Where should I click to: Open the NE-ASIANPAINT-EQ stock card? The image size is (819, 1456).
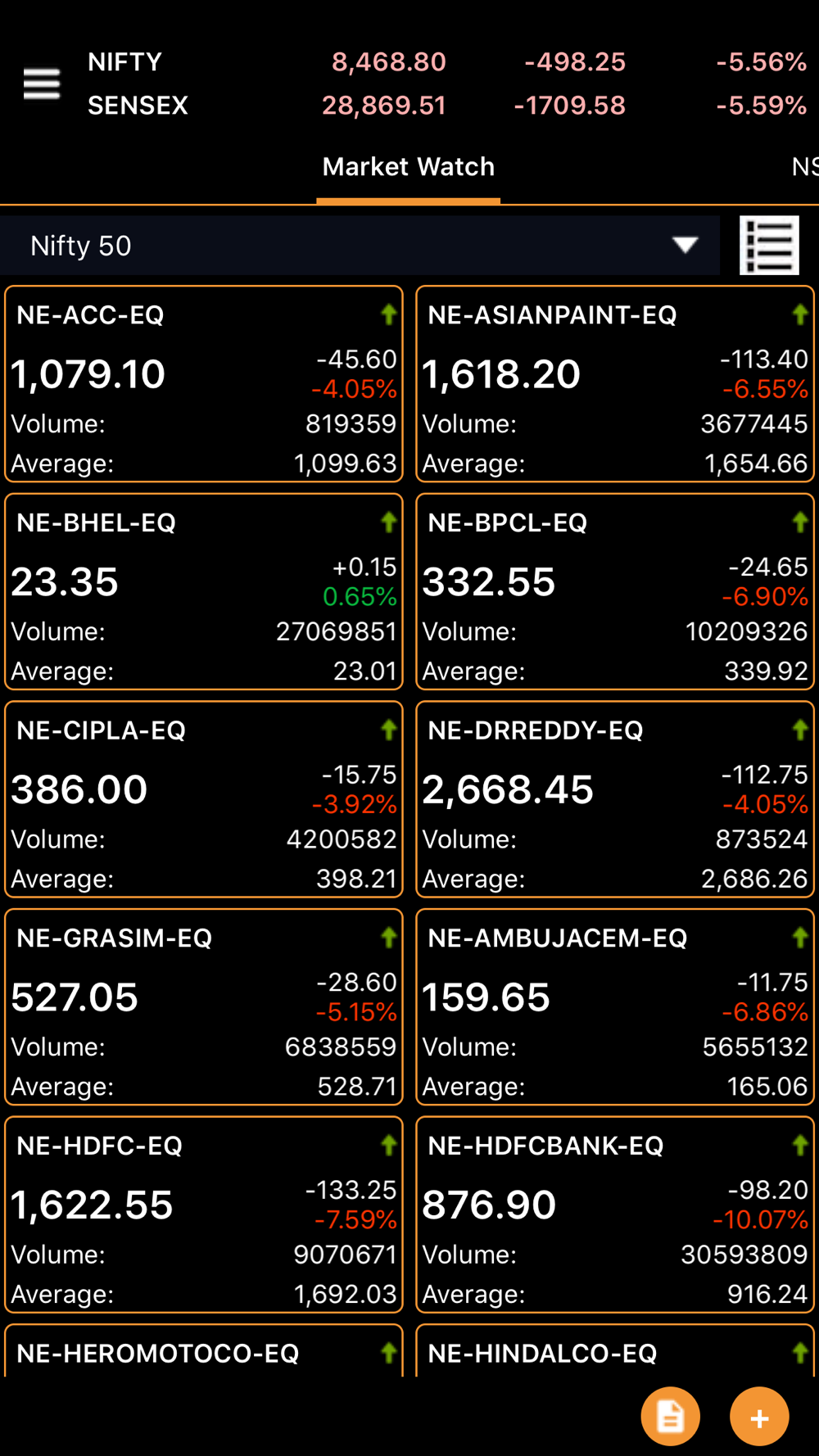click(x=615, y=383)
